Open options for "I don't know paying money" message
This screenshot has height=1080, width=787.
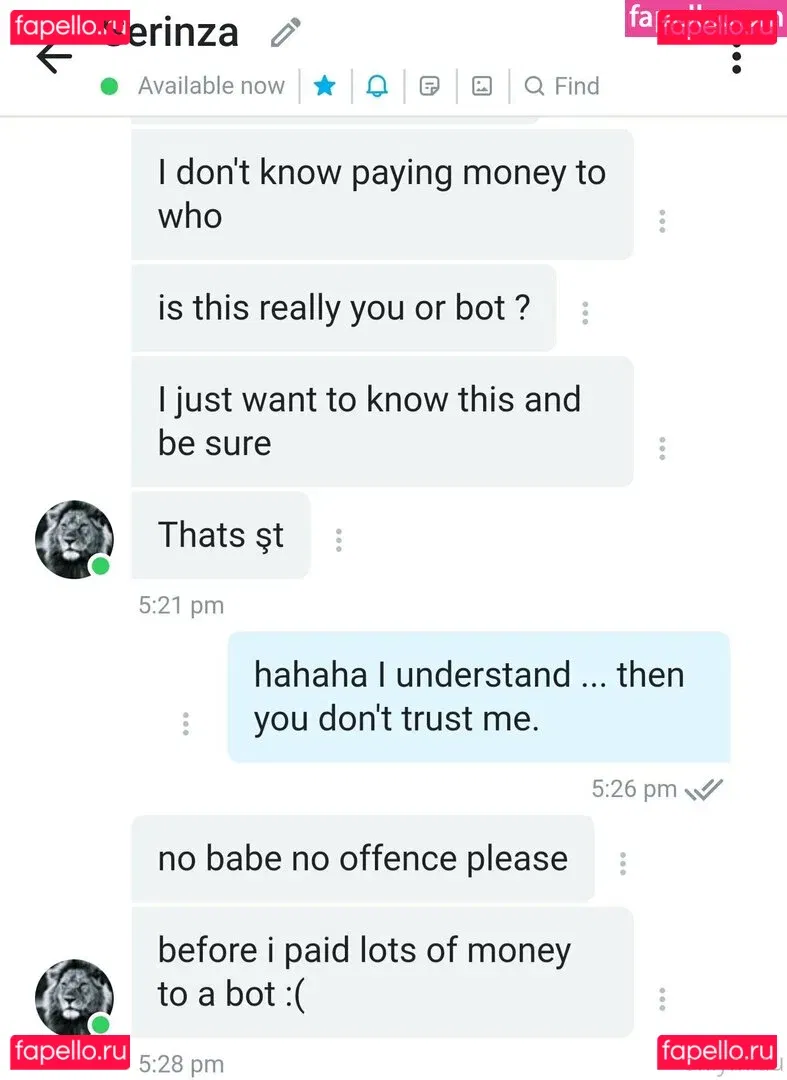click(662, 221)
